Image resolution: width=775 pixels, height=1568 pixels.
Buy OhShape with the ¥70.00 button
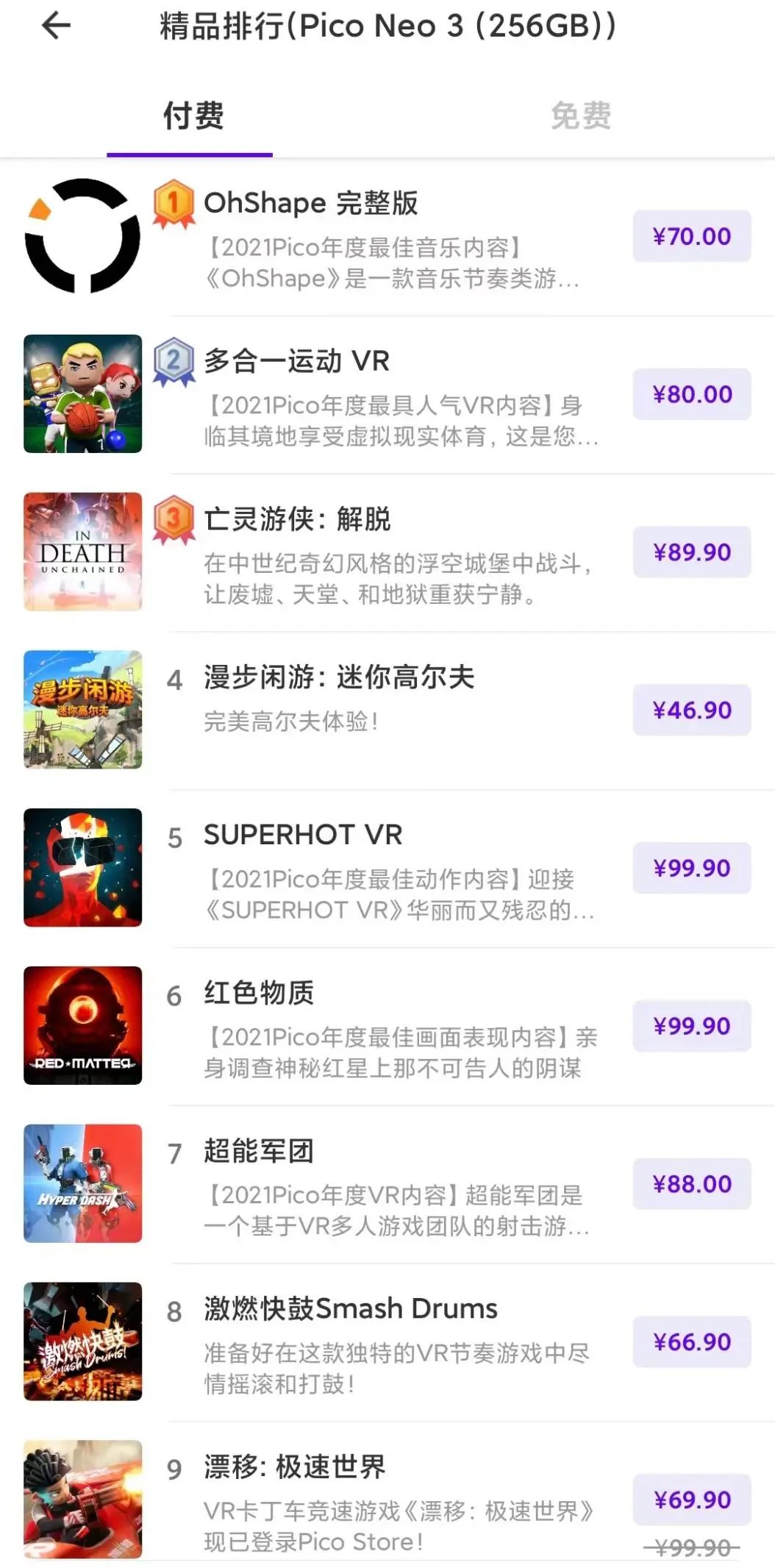pos(691,236)
